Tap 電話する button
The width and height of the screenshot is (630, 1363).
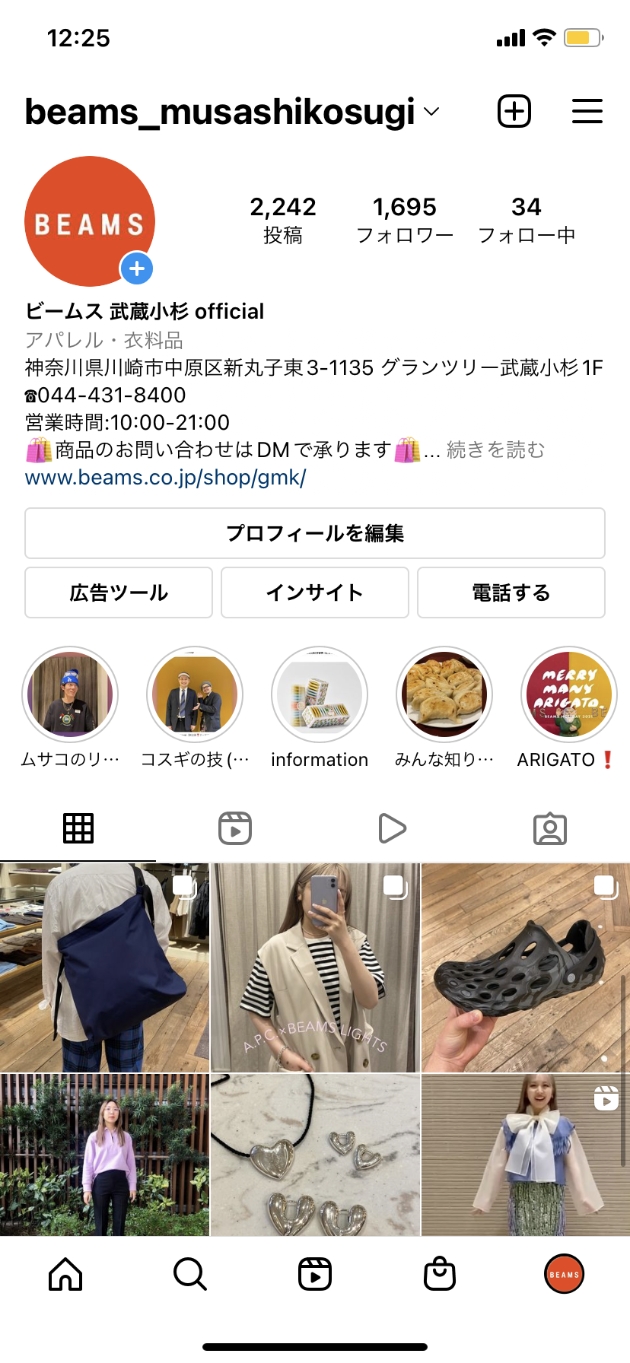click(x=511, y=593)
